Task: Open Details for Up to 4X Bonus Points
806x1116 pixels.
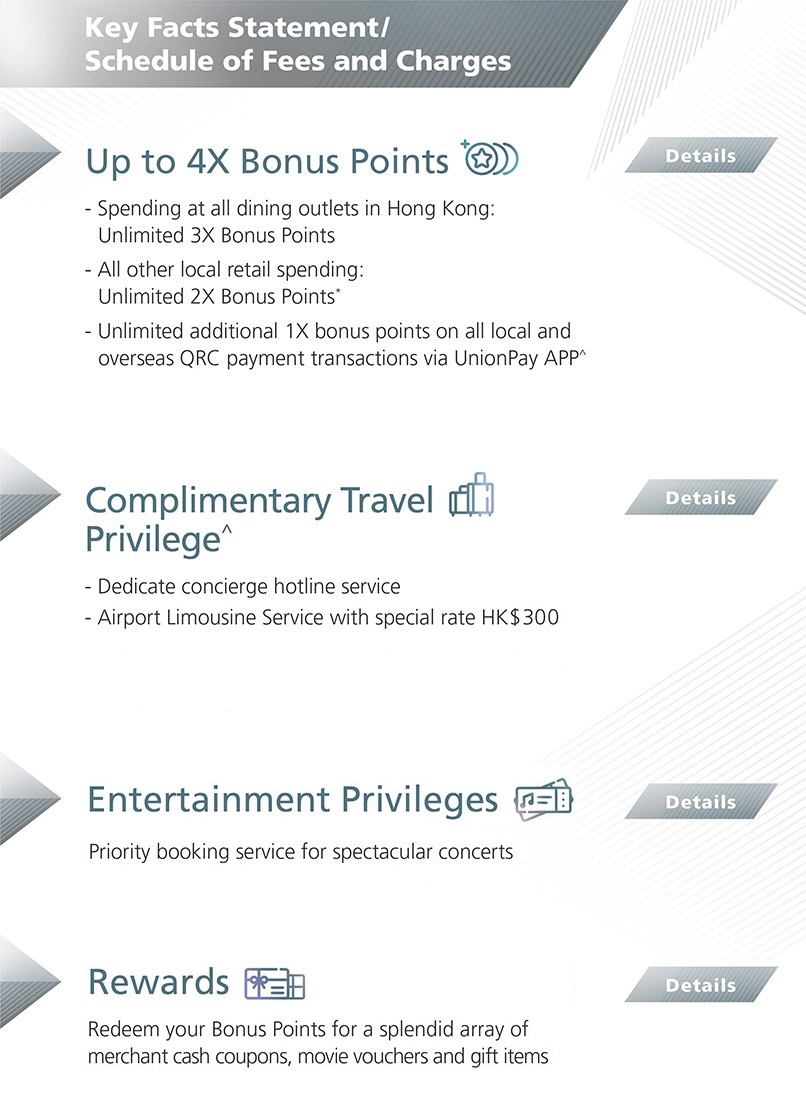Action: 700,156
